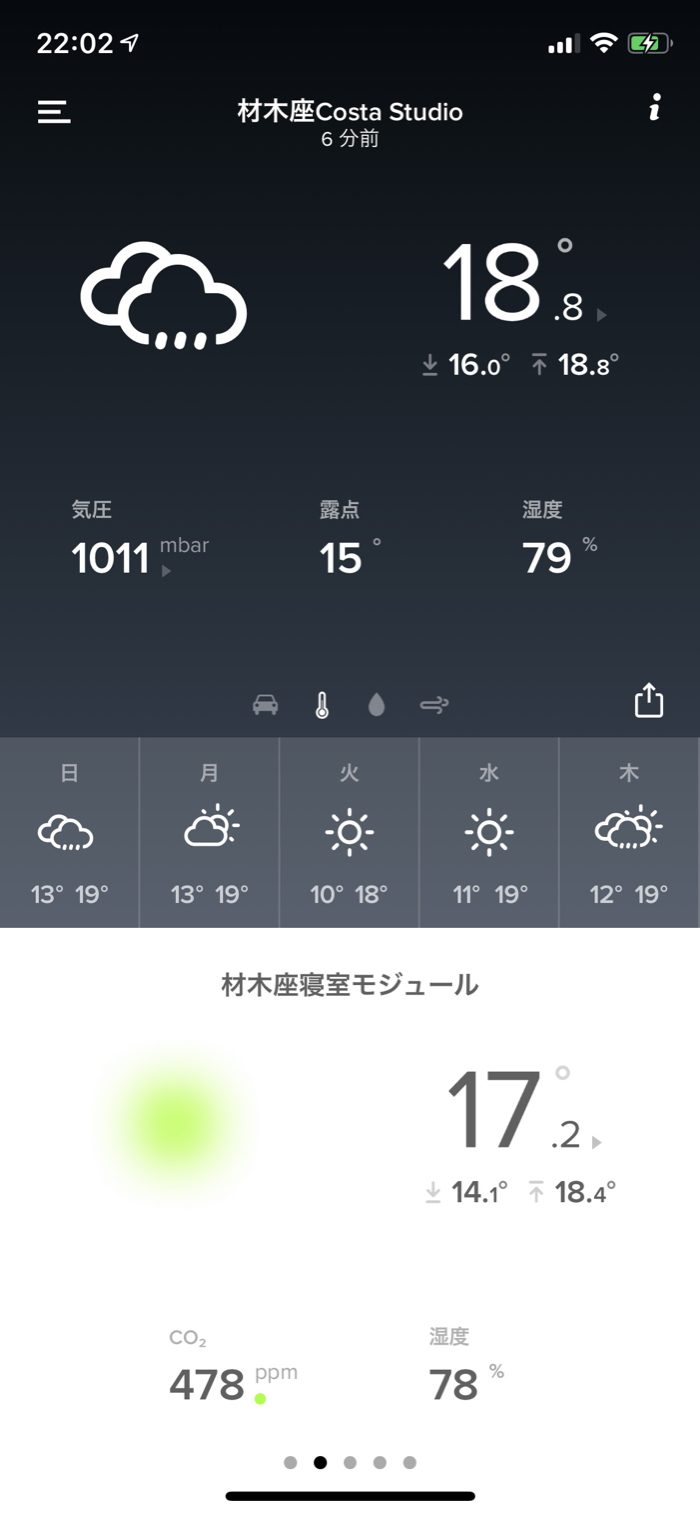
Task: Select the rain drop module icon
Action: click(376, 705)
